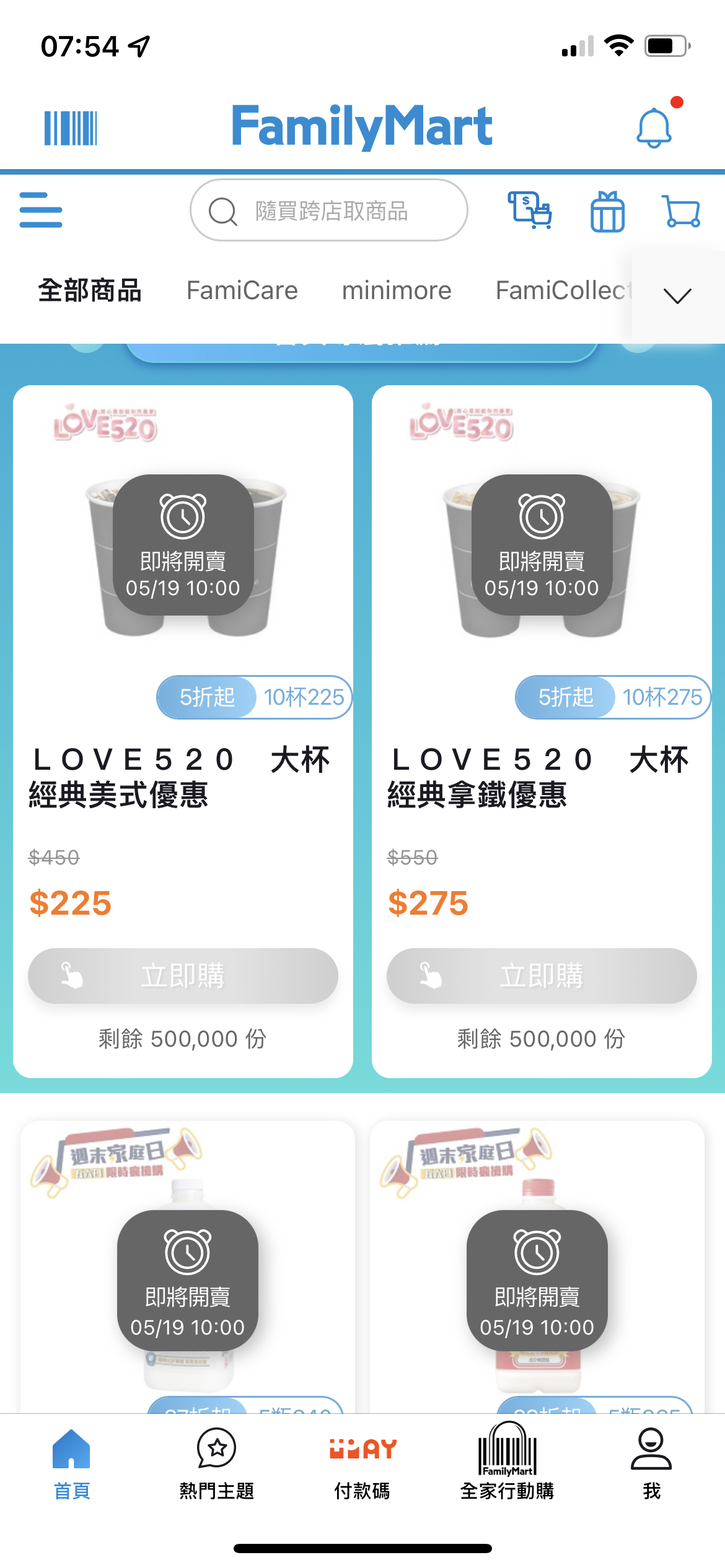Tap 立即購 for the $225 美式 deal

183,976
